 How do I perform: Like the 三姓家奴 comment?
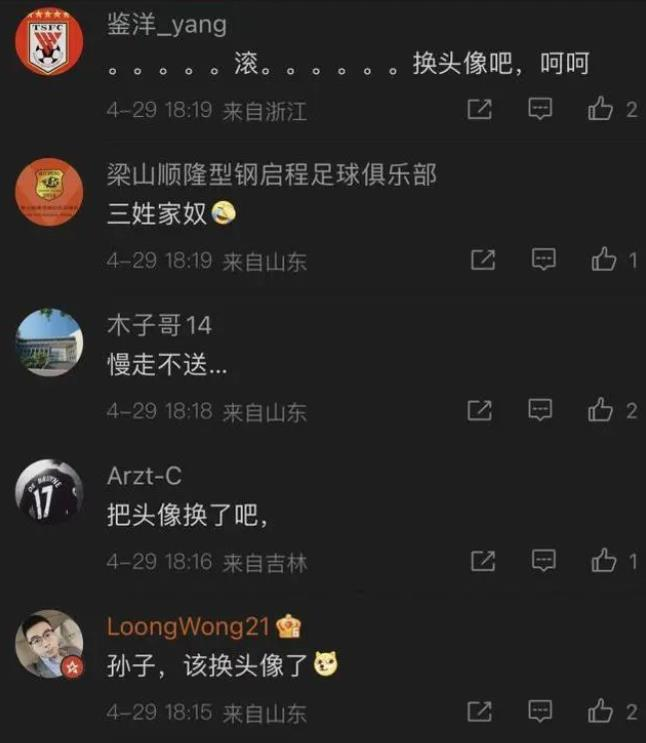click(603, 260)
